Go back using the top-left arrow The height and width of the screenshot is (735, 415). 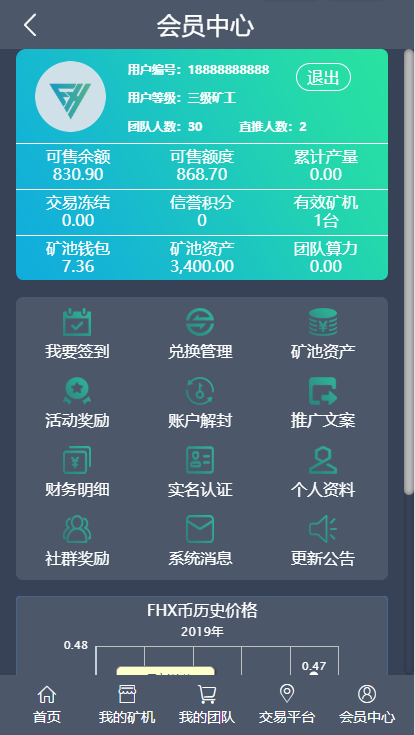(30, 25)
